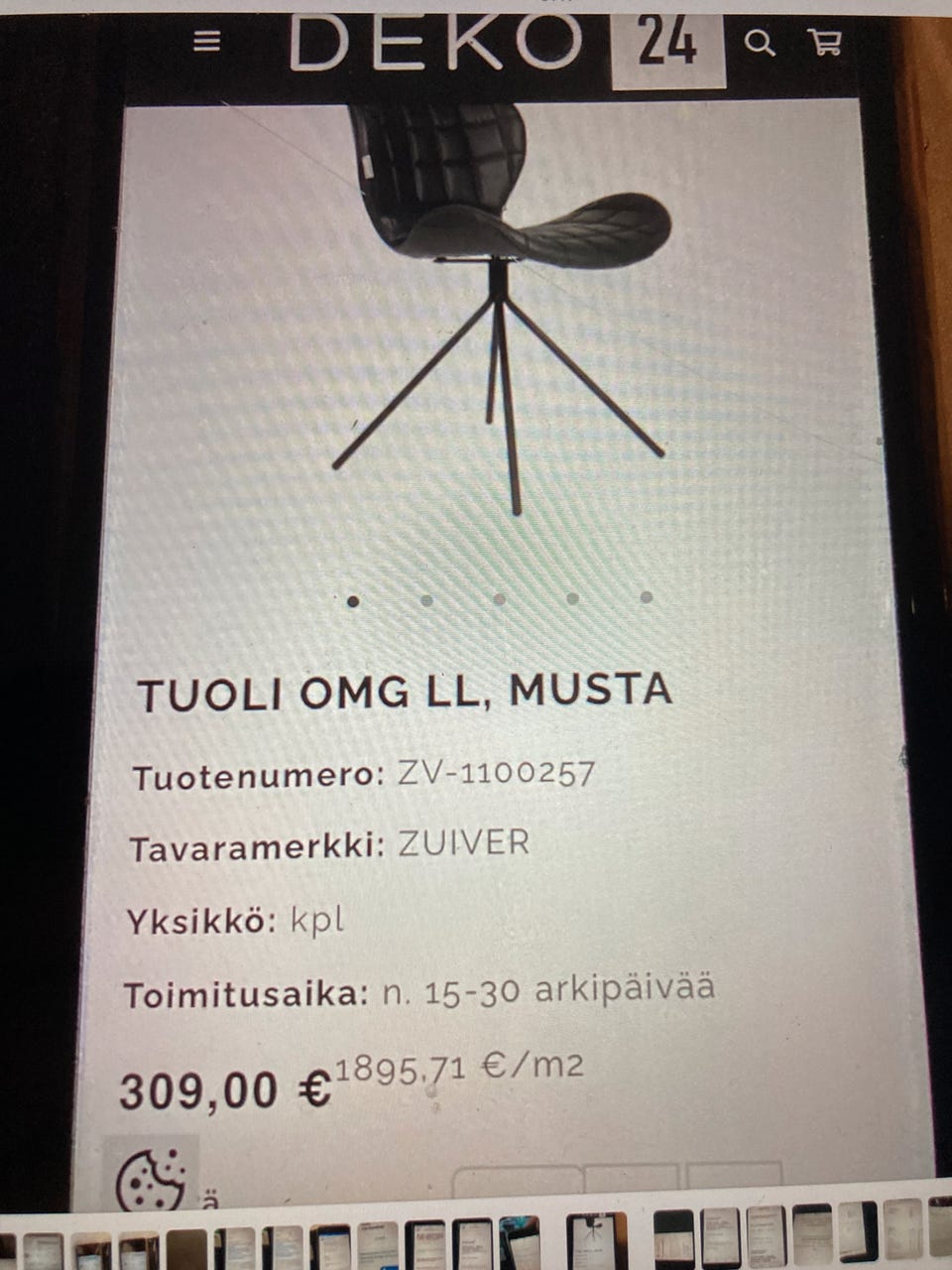The height and width of the screenshot is (1270, 952).
Task: Select the middle carousel dot
Action: click(x=497, y=597)
